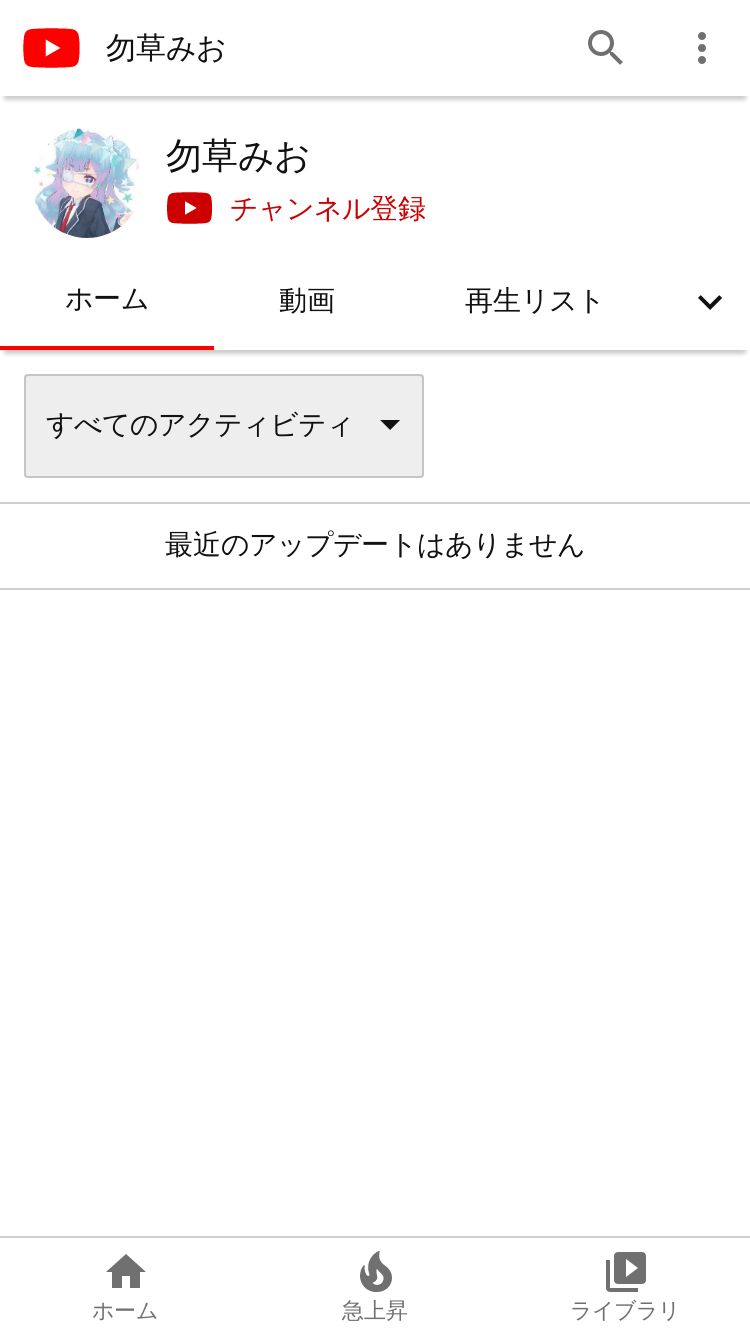Switch to the 動画 tab

click(307, 300)
